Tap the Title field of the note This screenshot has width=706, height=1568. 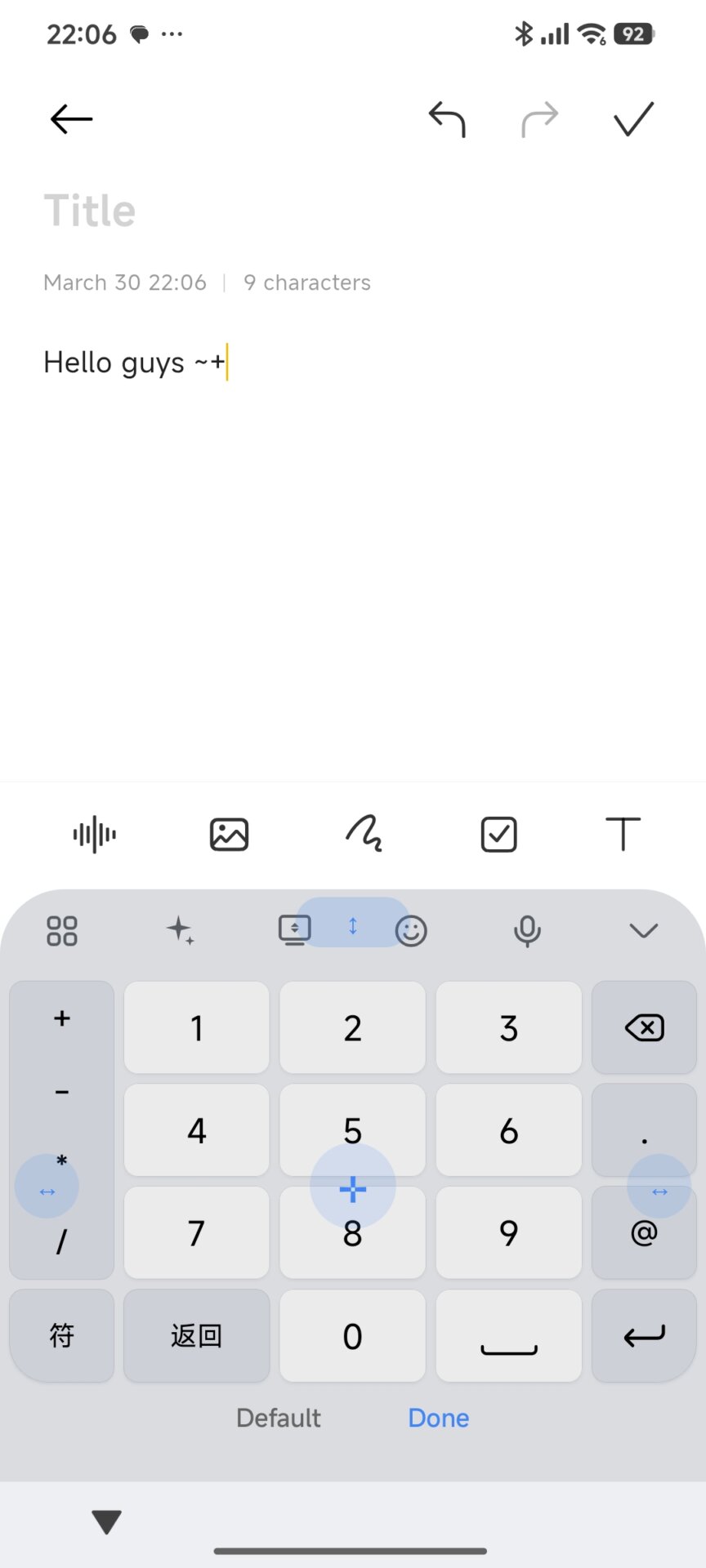pos(90,209)
